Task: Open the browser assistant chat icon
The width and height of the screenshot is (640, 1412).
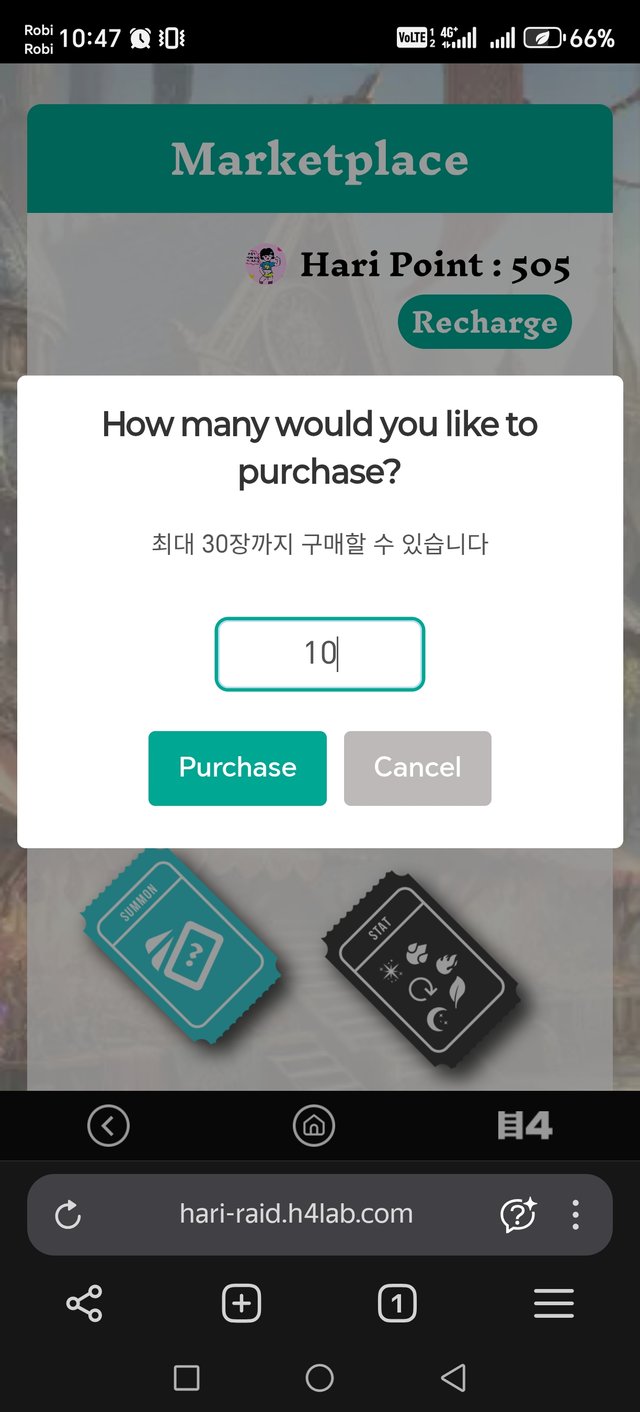Action: tap(518, 1214)
